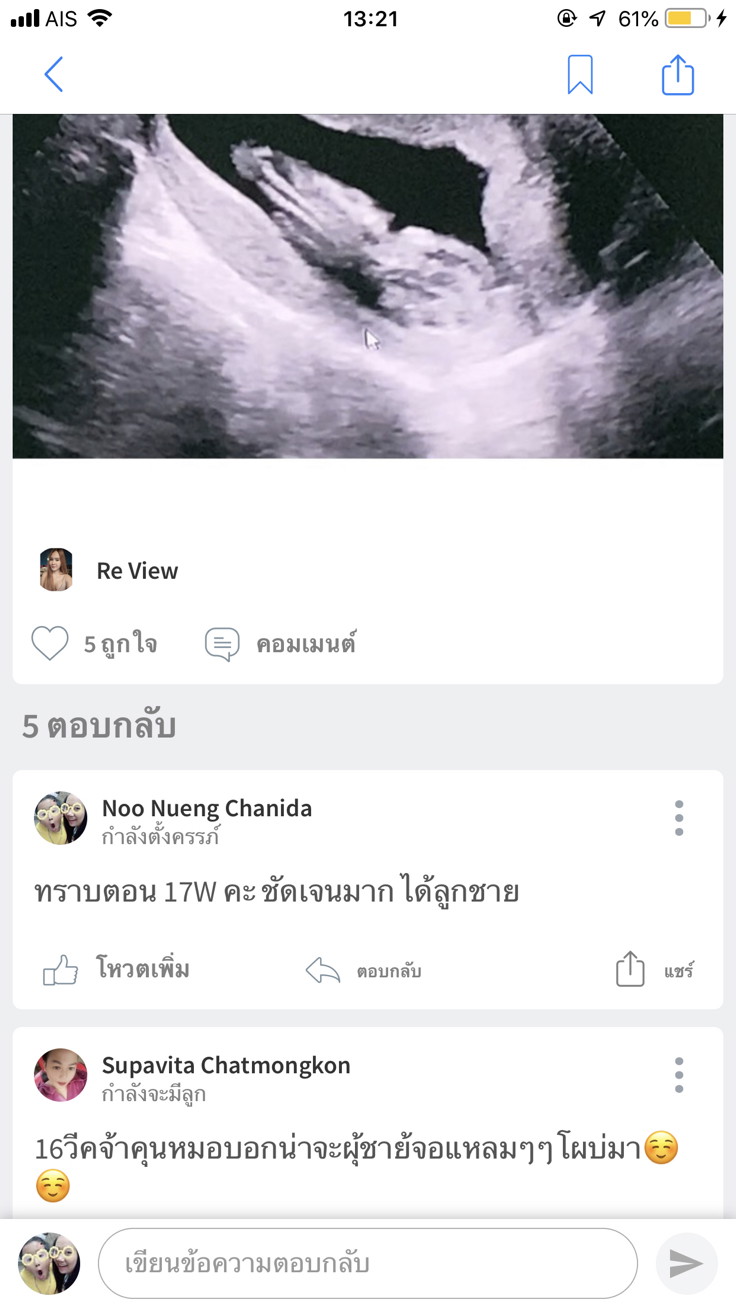Focus the reply text field

367,1264
